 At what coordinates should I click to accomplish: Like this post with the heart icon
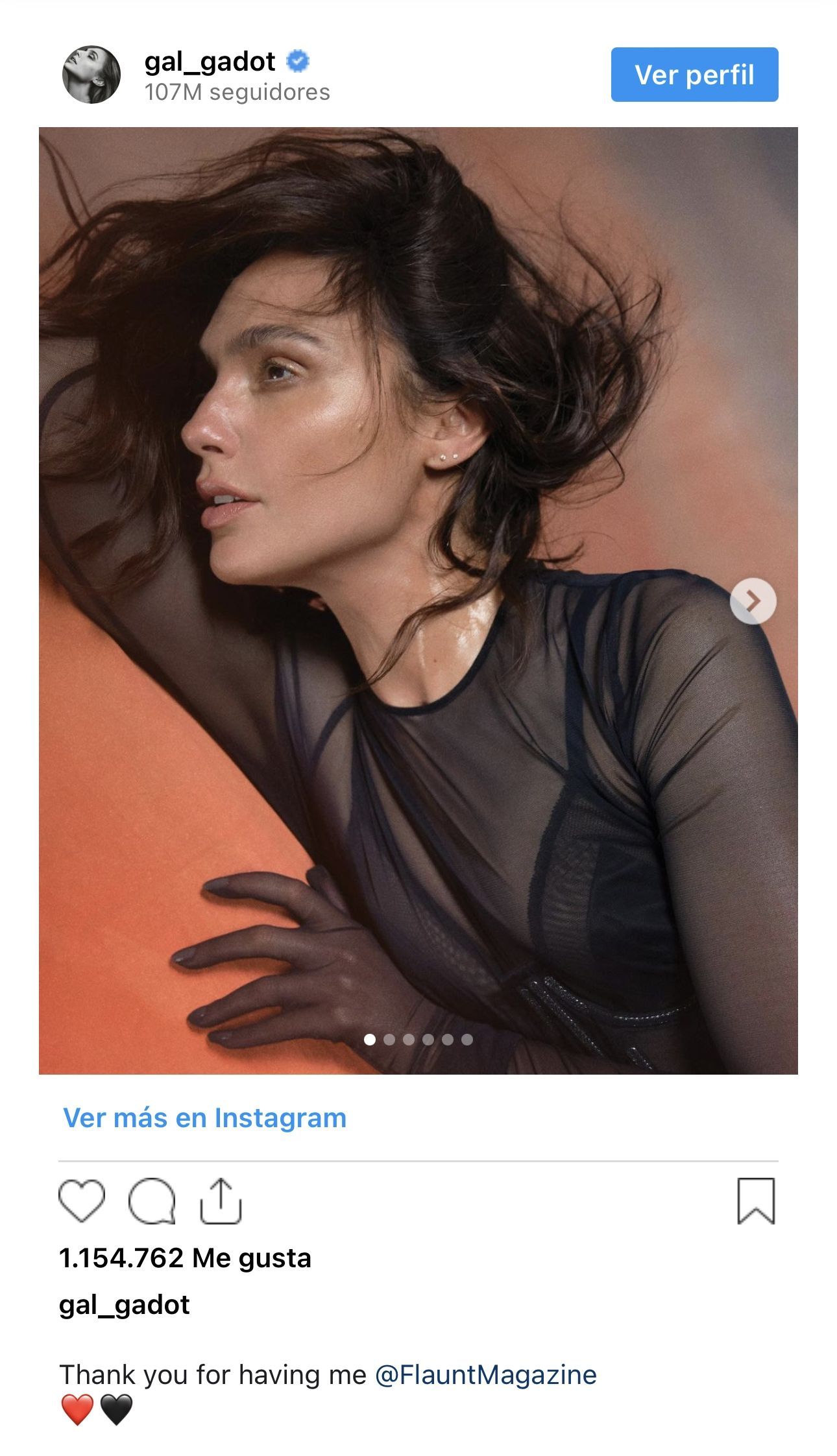pyautogui.click(x=82, y=1201)
